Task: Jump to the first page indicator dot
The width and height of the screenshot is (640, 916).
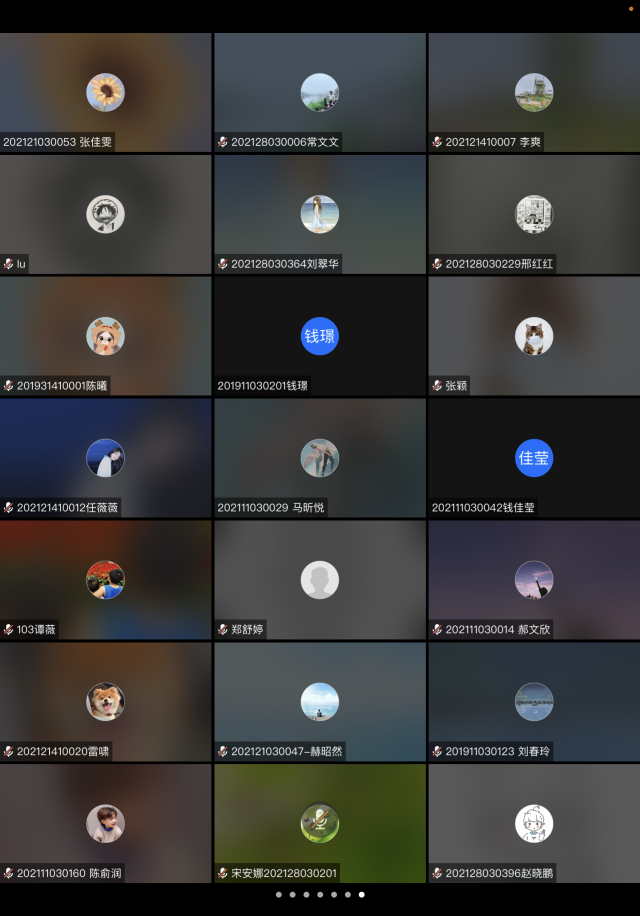Action: click(x=278, y=895)
